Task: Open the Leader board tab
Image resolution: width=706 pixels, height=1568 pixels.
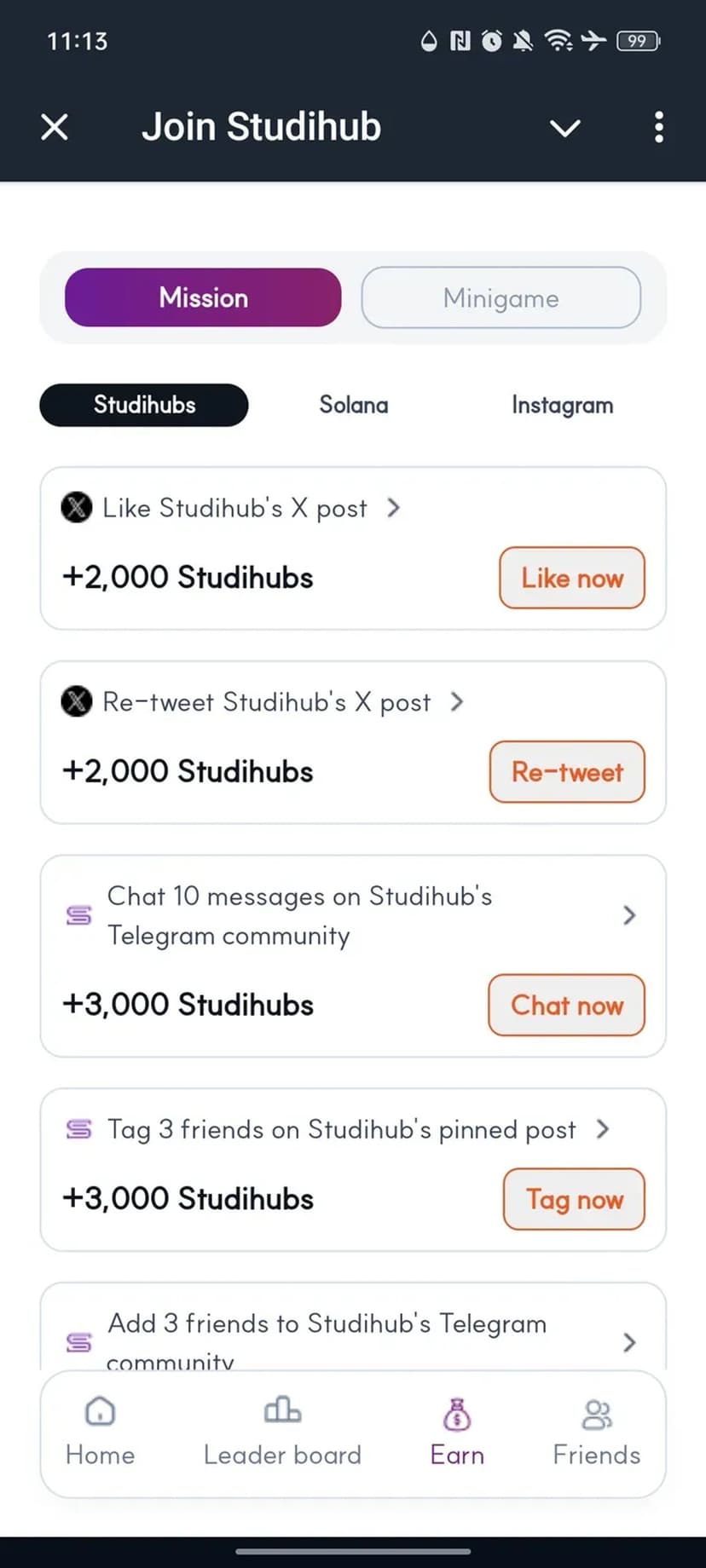Action: (282, 1433)
